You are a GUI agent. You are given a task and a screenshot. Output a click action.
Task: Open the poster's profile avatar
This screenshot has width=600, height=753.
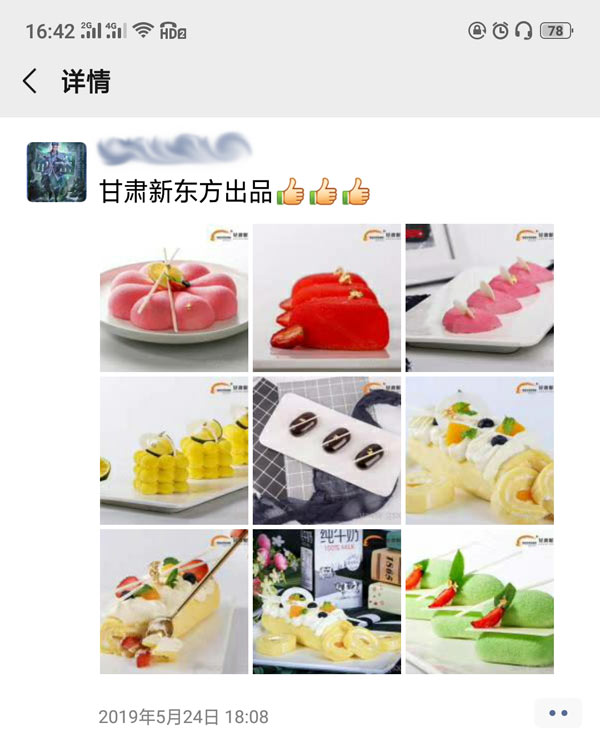56,172
